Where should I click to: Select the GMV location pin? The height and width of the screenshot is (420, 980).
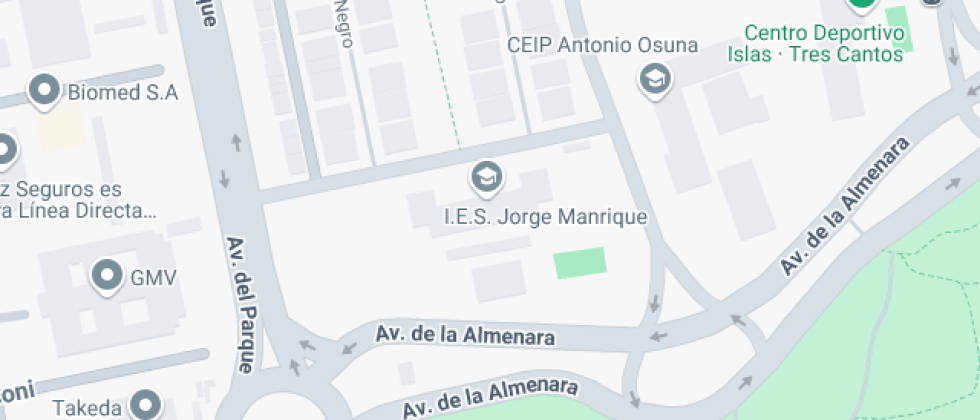coord(108,276)
